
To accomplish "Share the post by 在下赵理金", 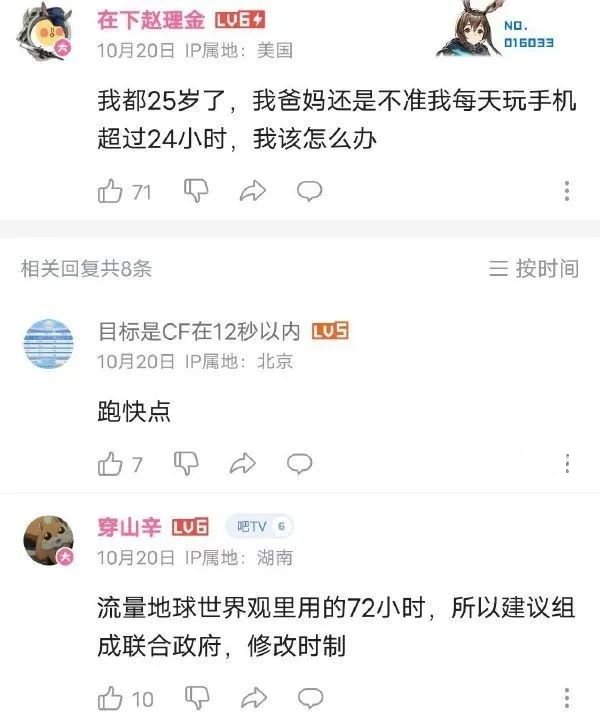I will pyautogui.click(x=253, y=191).
